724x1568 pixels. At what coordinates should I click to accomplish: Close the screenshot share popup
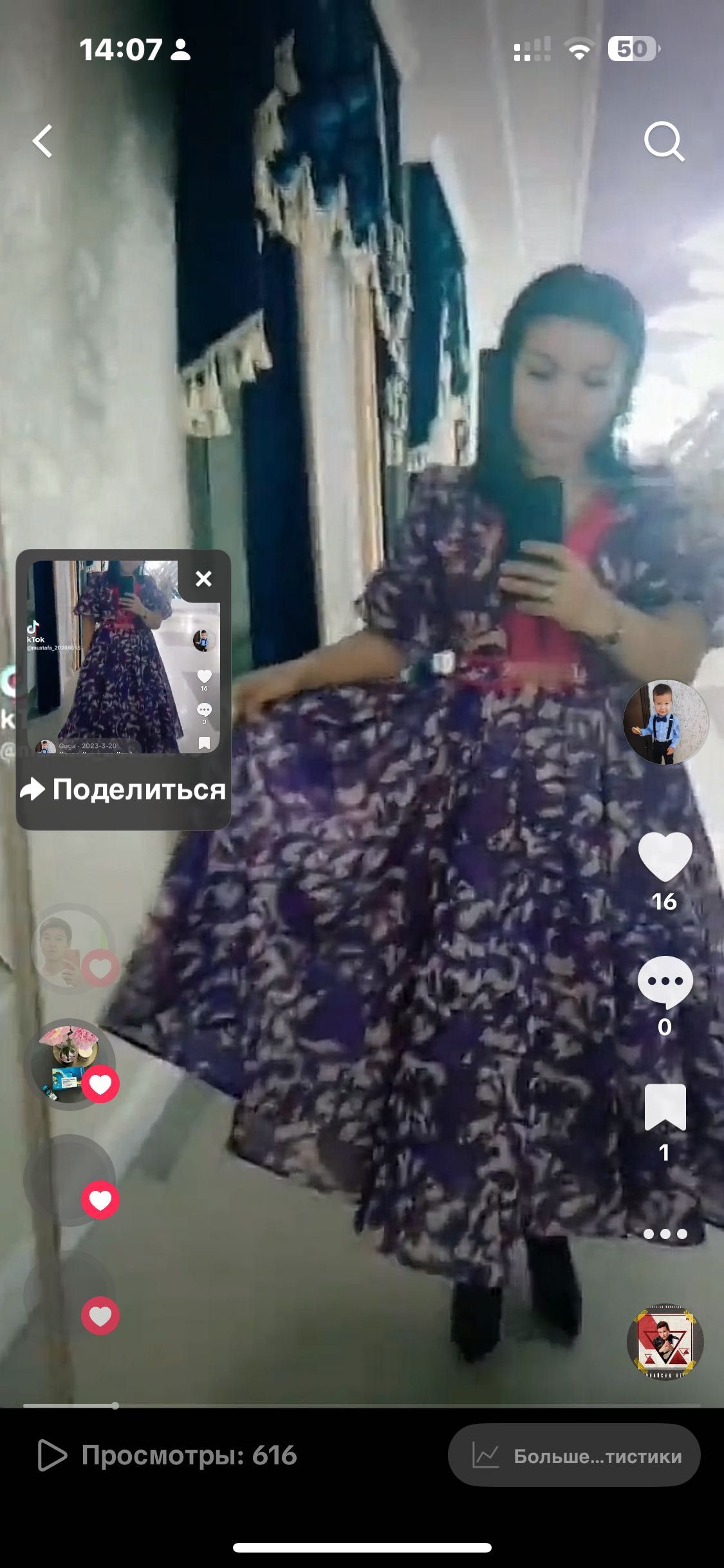[203, 579]
